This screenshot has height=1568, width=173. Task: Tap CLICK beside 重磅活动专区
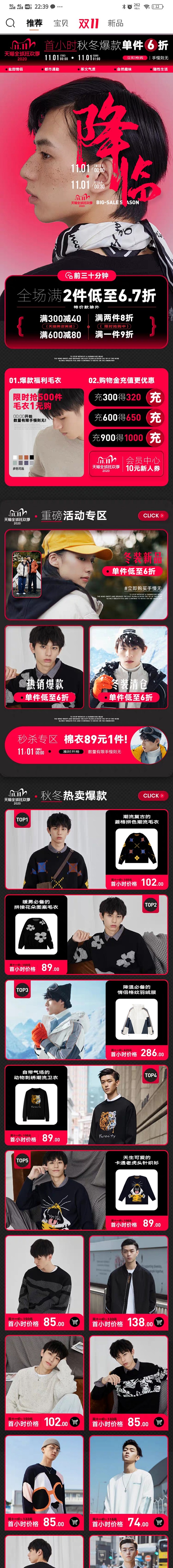(x=152, y=516)
